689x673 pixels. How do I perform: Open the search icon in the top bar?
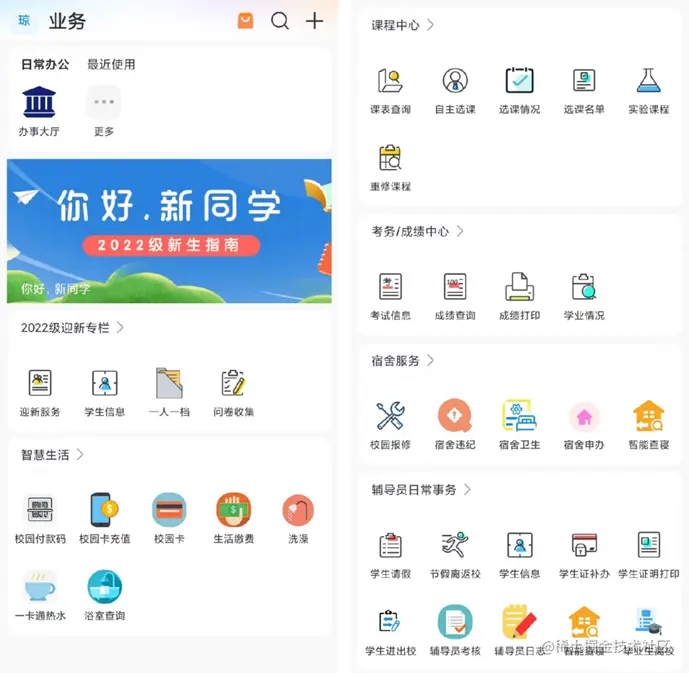280,21
